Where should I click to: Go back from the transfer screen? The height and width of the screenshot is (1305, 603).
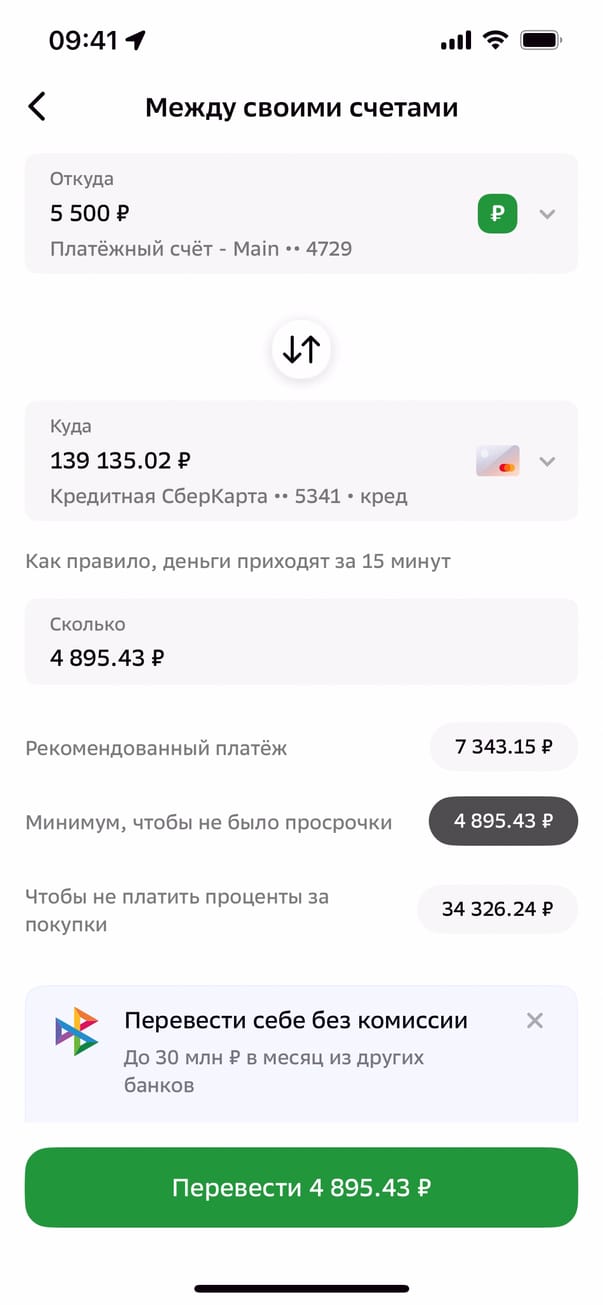[37, 106]
